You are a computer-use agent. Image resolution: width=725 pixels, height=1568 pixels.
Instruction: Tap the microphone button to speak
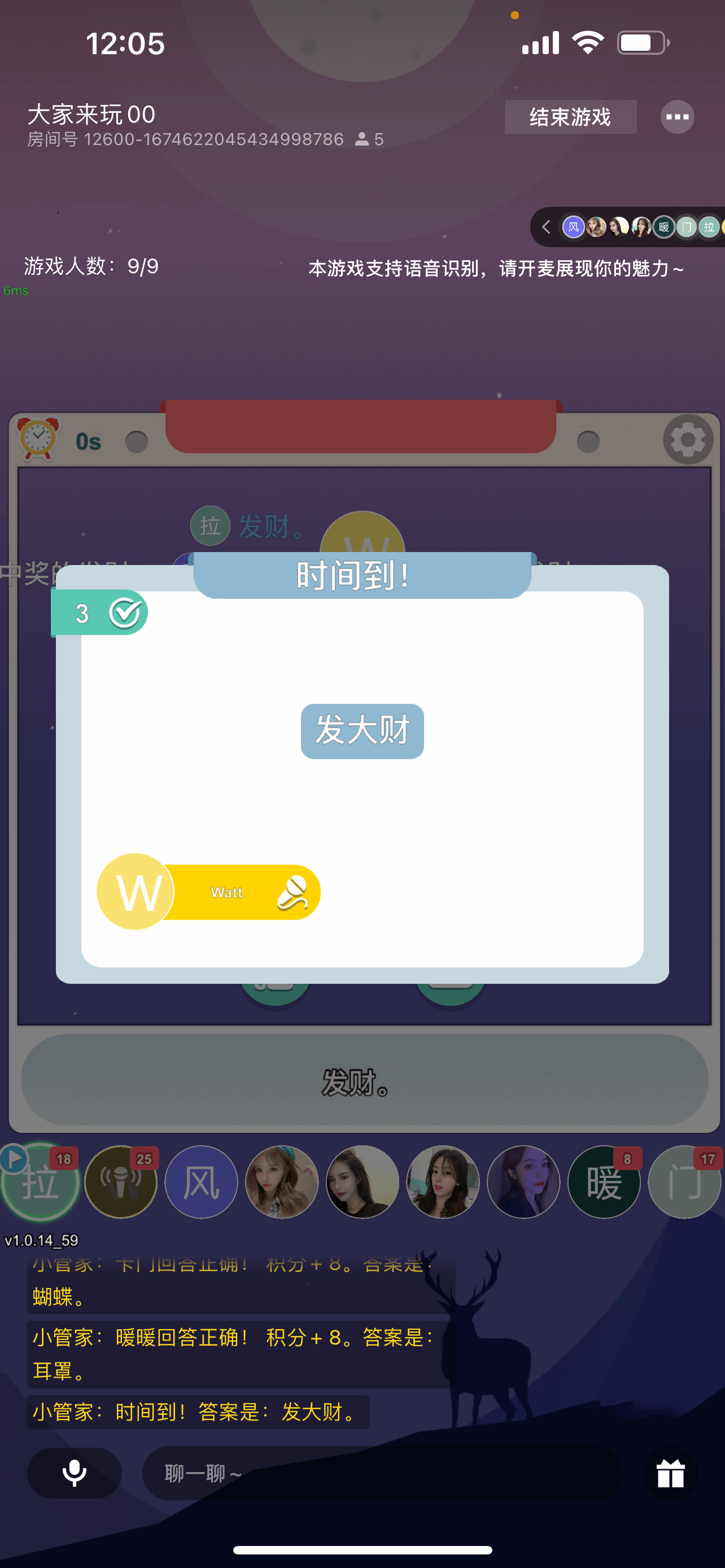(x=75, y=1473)
